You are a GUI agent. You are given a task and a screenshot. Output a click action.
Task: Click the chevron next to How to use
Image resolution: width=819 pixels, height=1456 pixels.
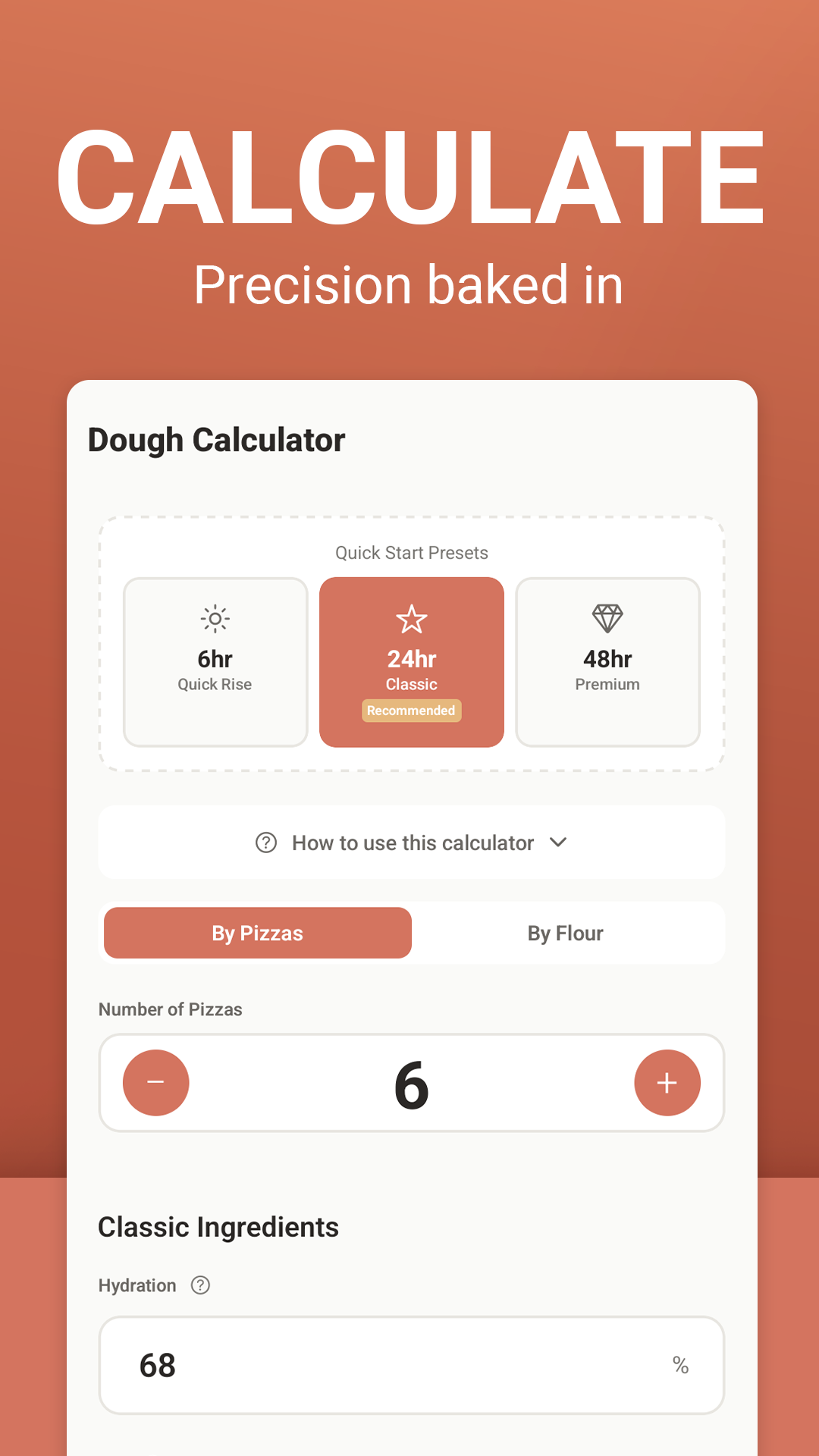(x=559, y=843)
